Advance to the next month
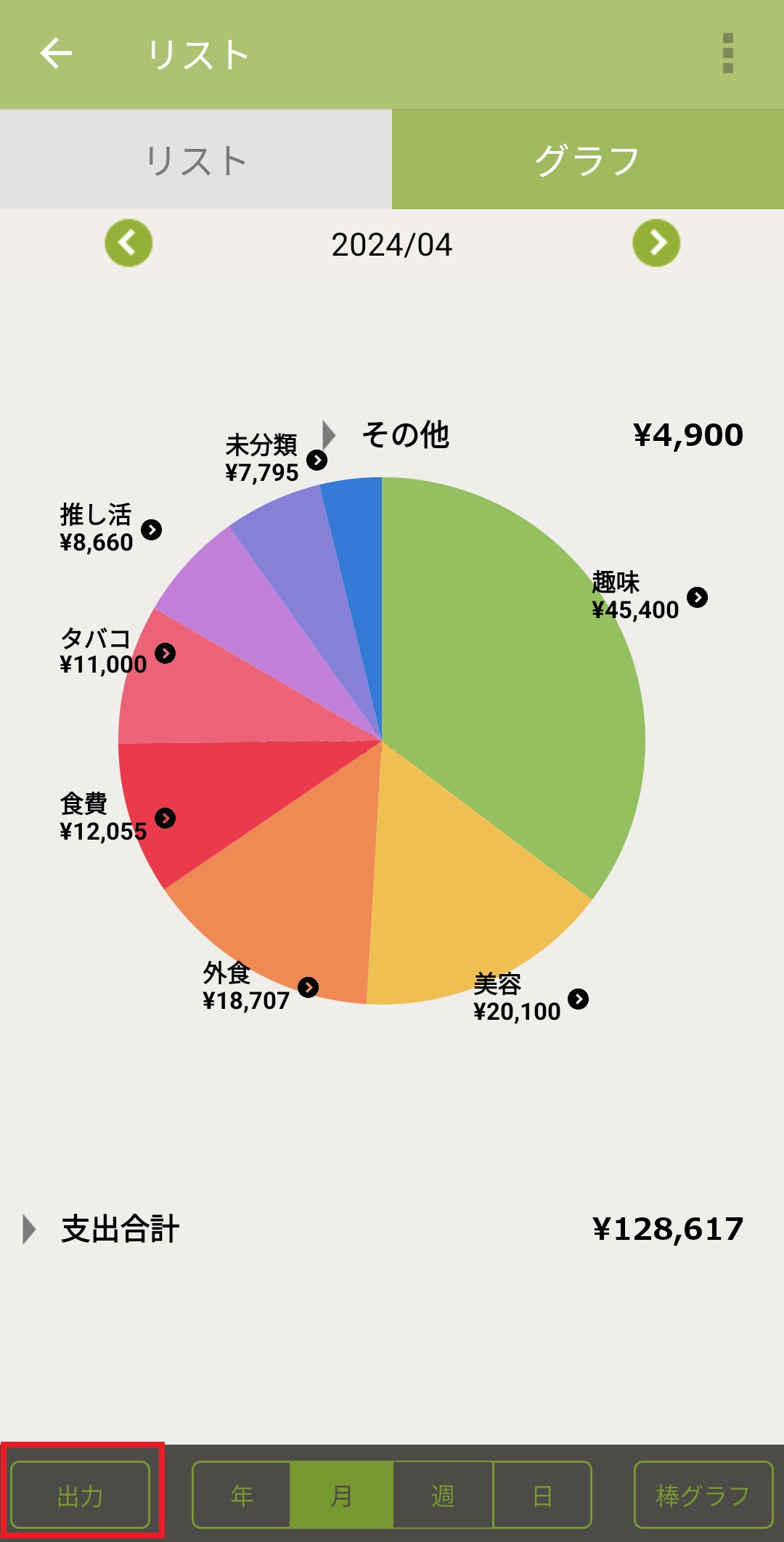The height and width of the screenshot is (1542, 784). 656,243
